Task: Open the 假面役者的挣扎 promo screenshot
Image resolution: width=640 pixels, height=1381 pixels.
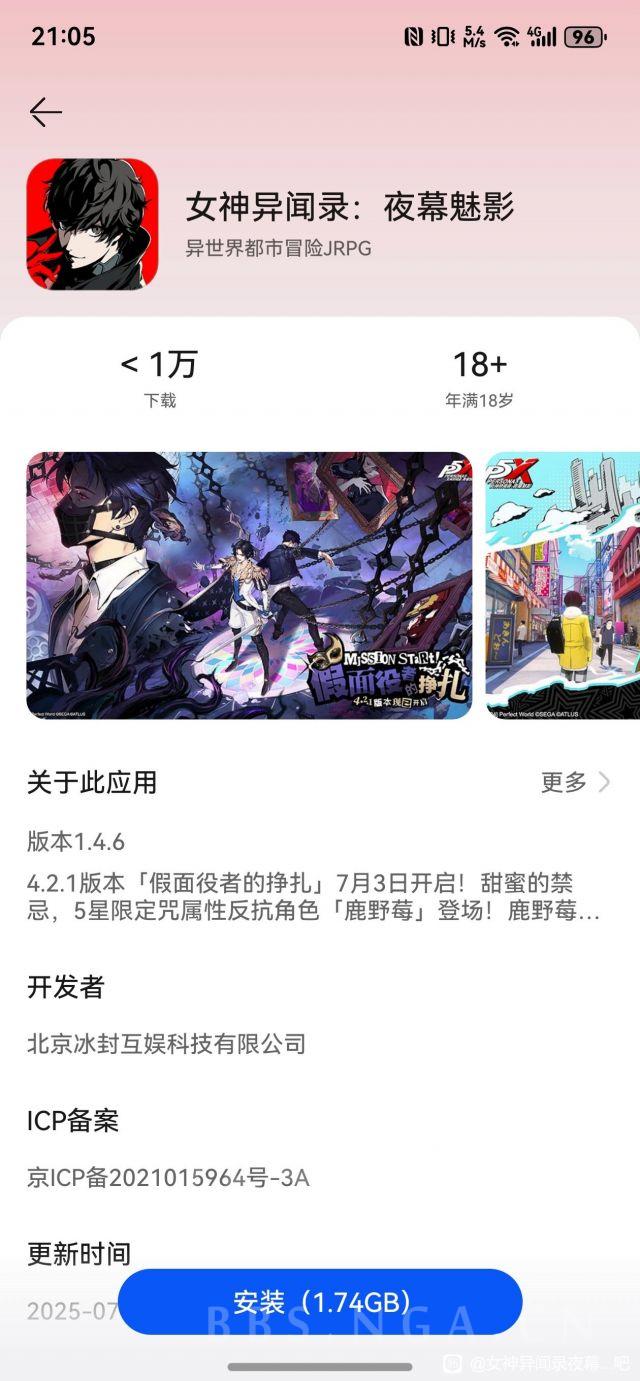Action: pyautogui.click(x=249, y=585)
